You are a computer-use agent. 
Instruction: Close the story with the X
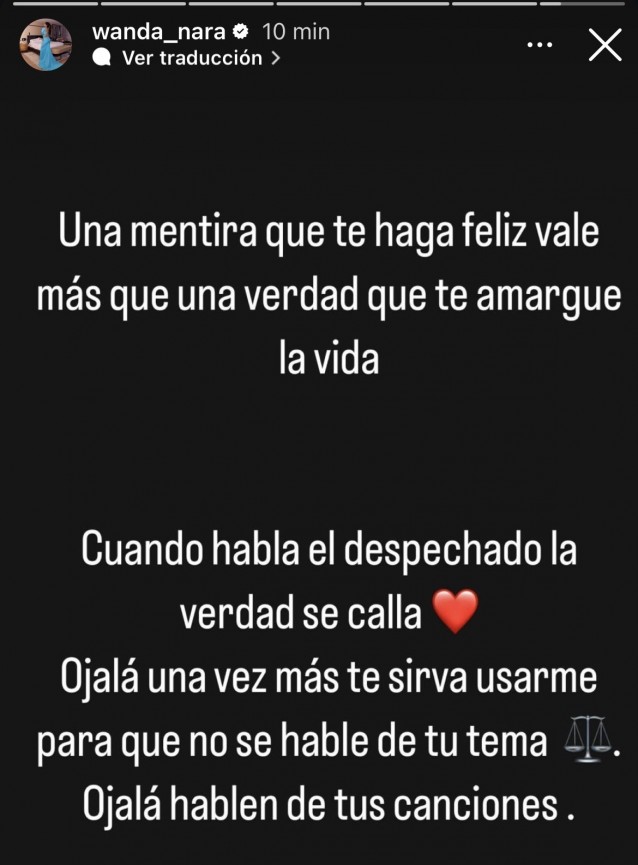coord(604,45)
